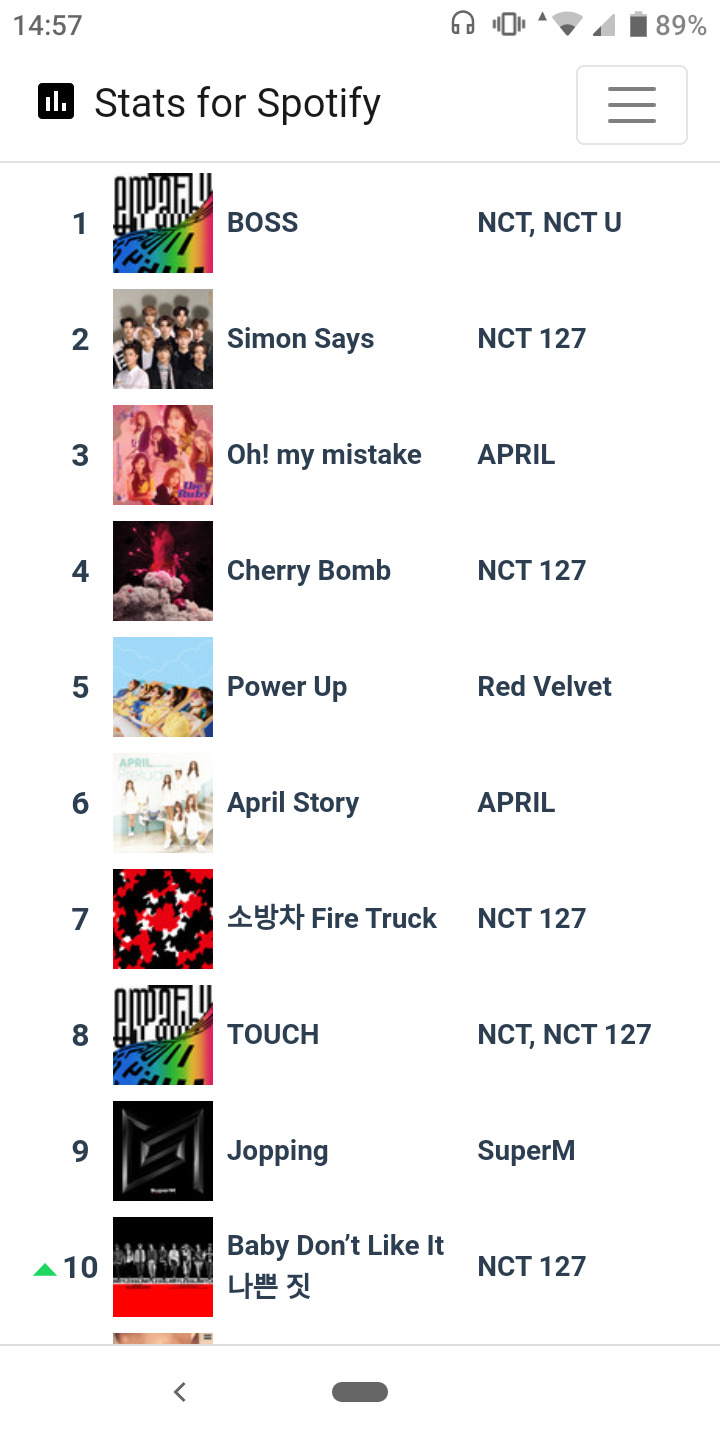
Task: Open Power Up by Red Velvet
Action: pos(287,687)
